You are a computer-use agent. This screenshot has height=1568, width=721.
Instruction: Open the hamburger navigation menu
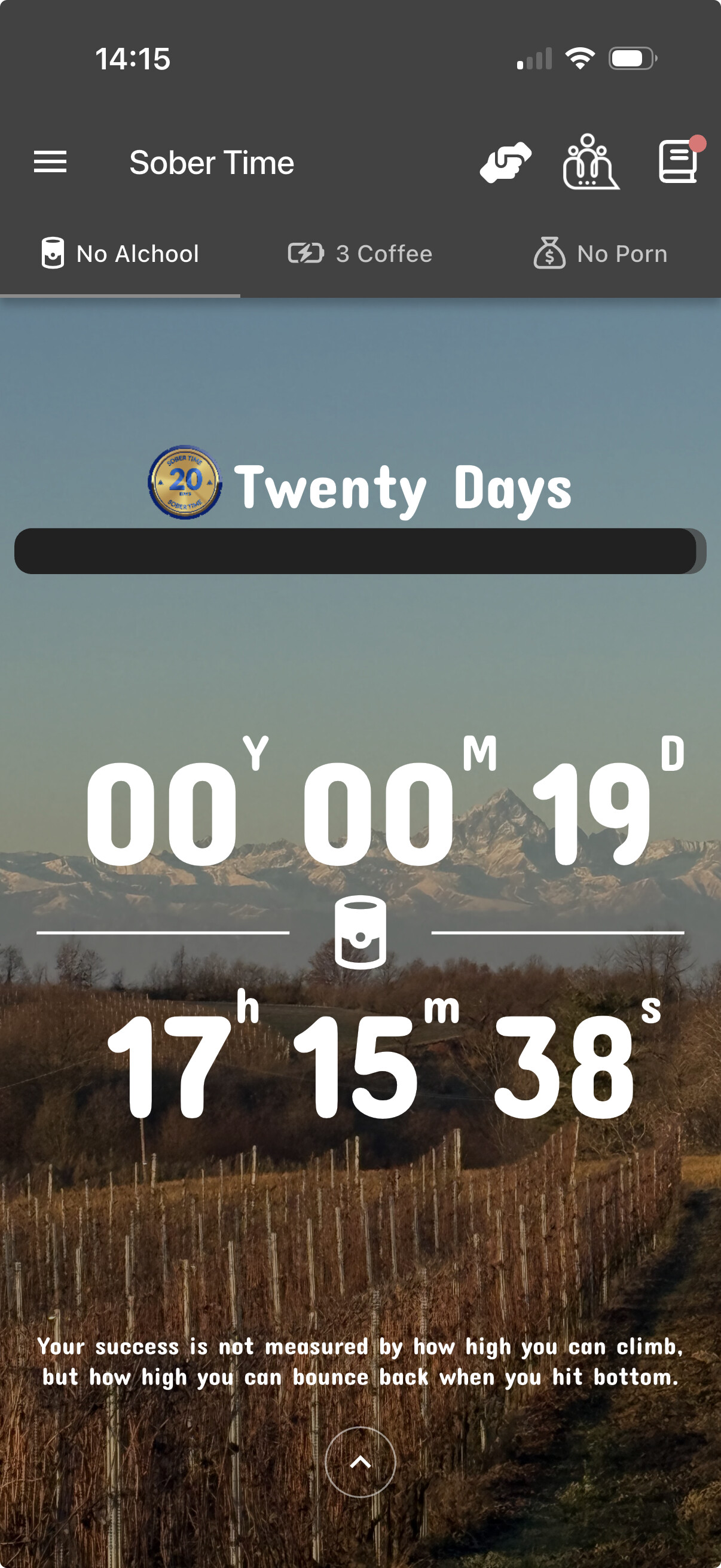pyautogui.click(x=50, y=162)
